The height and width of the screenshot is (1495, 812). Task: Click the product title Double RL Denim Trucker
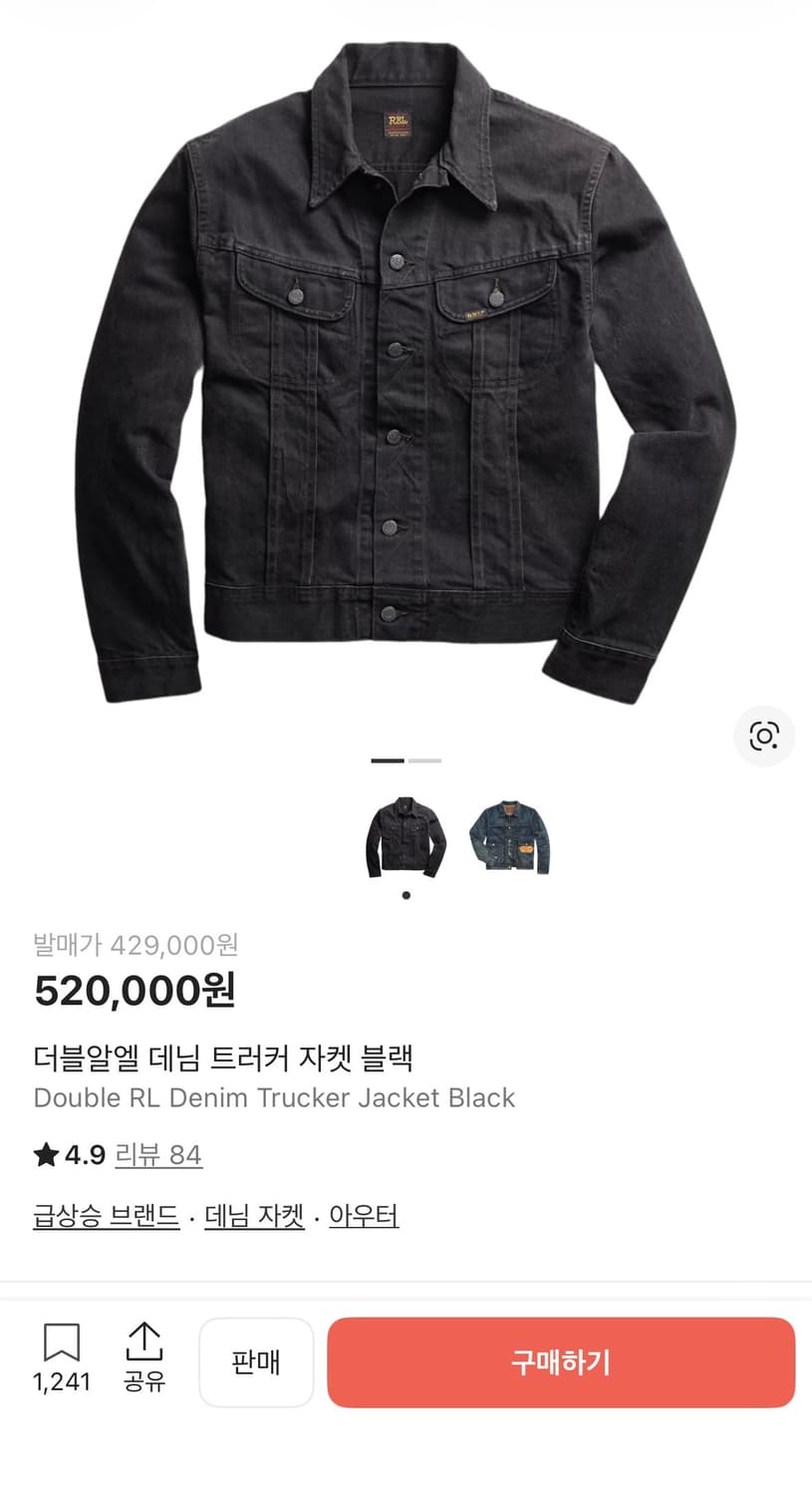273,1098
